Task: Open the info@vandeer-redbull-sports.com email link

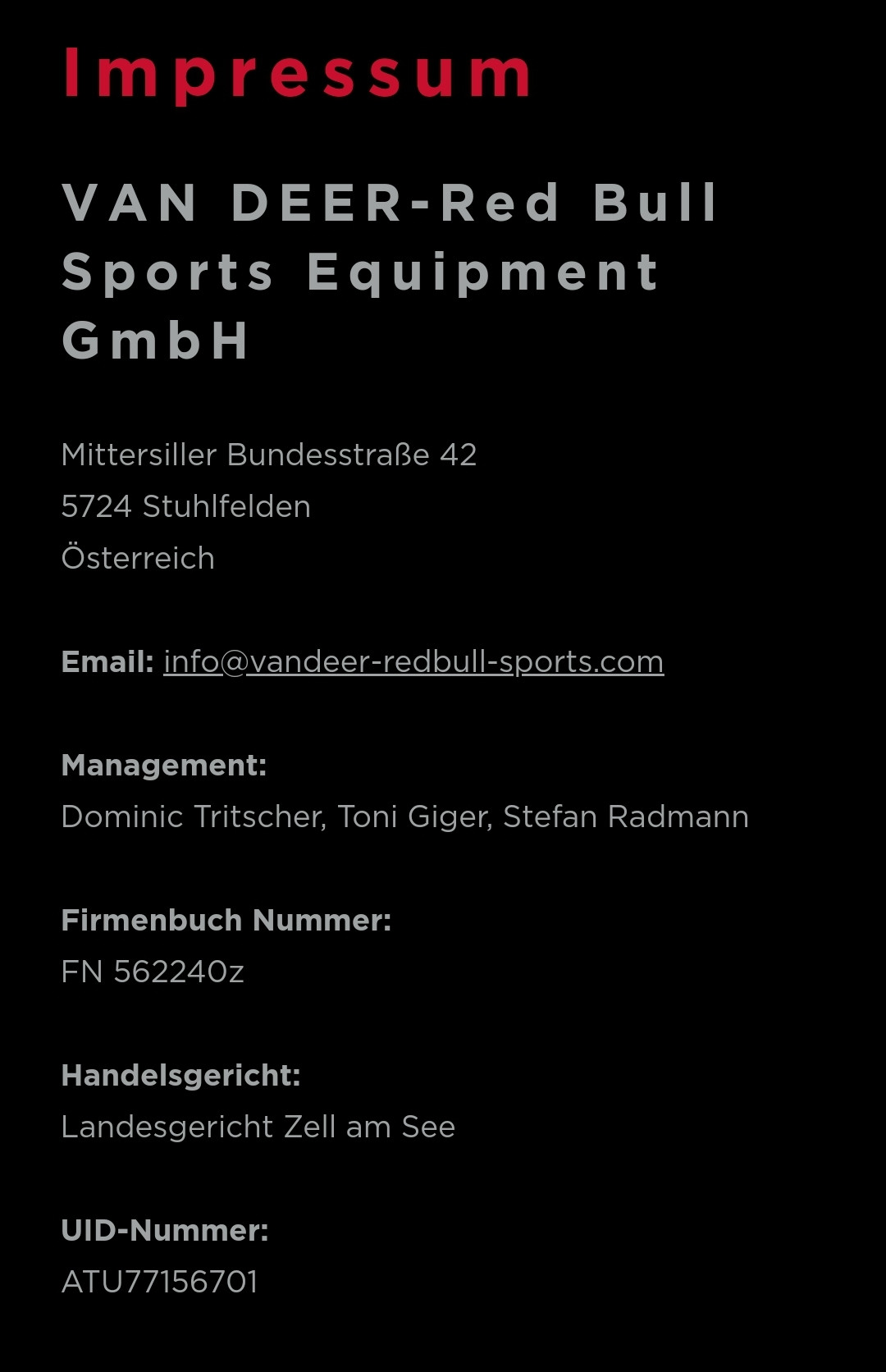Action: click(413, 661)
